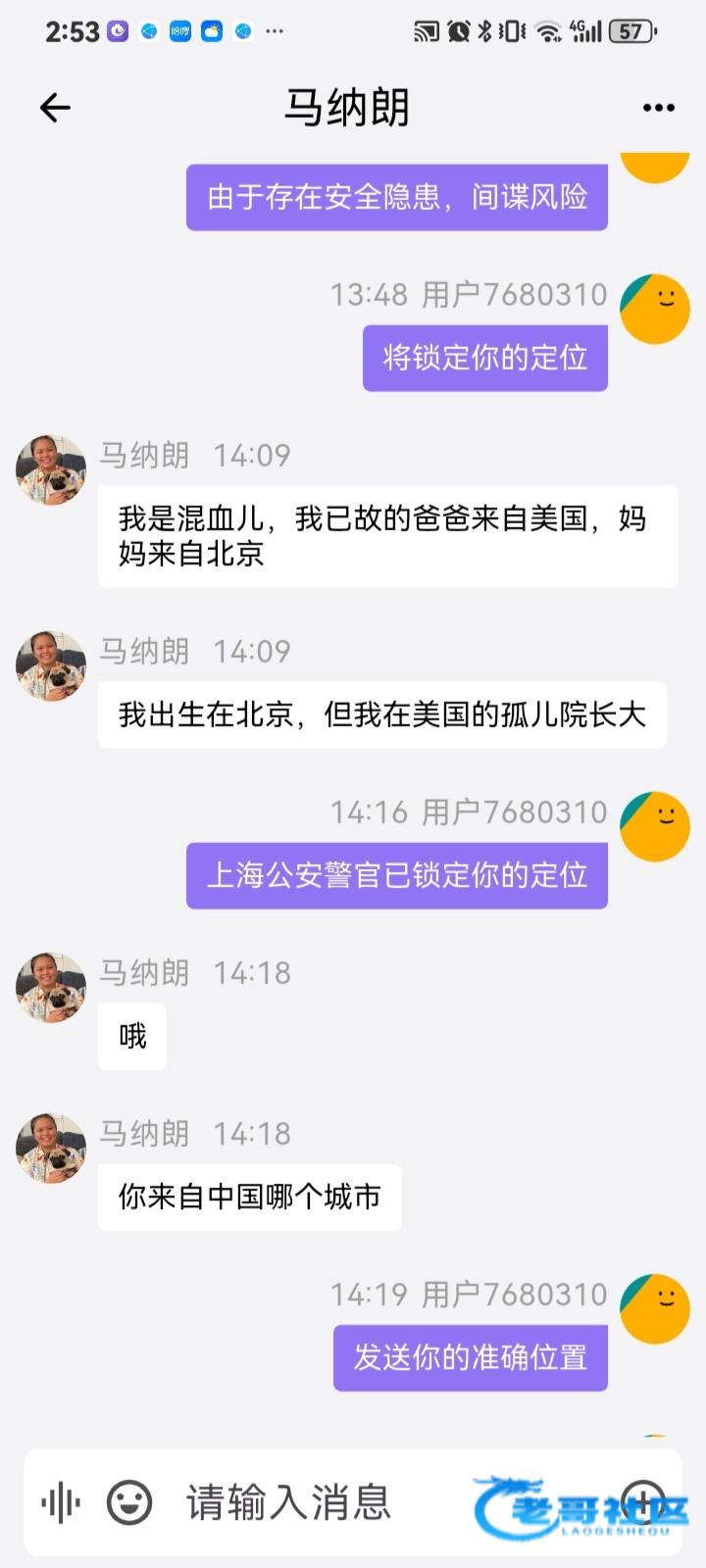Open 马纳朗's avatar beside the 14:18 哦 message
The height and width of the screenshot is (1568, 706).
pyautogui.click(x=51, y=988)
